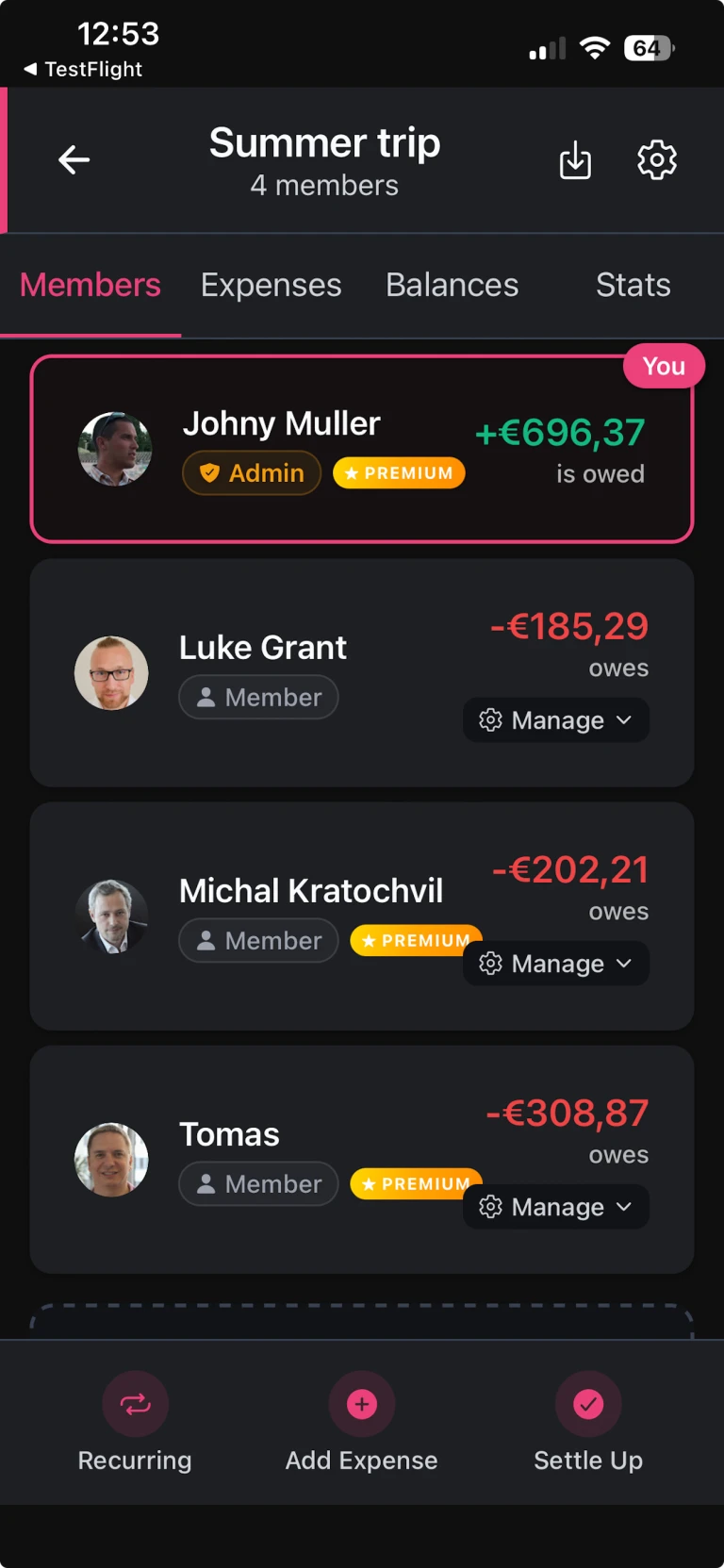Tap Luke Grant's Member role chip

(x=258, y=697)
